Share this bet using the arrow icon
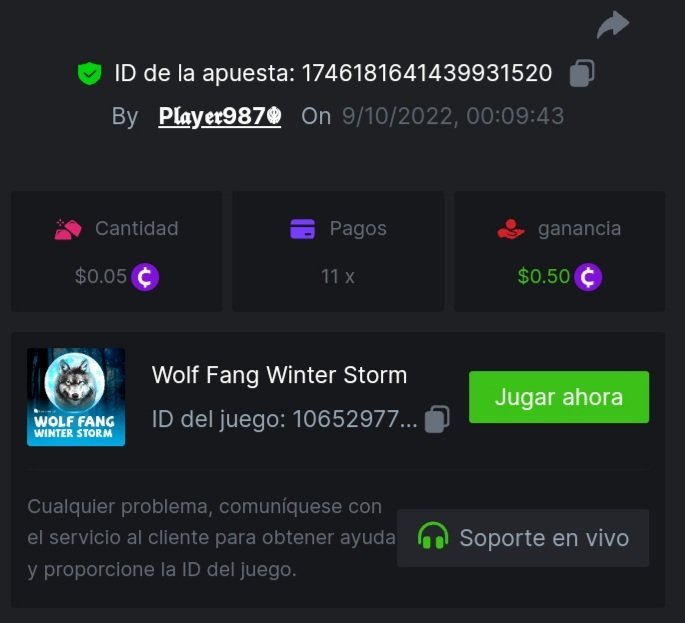The image size is (685, 623). pyautogui.click(x=612, y=25)
